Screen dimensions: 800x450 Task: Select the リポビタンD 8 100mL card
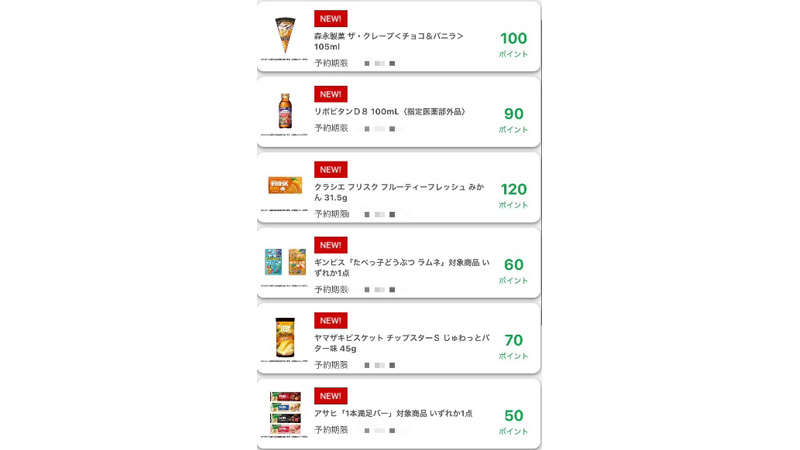(398, 112)
